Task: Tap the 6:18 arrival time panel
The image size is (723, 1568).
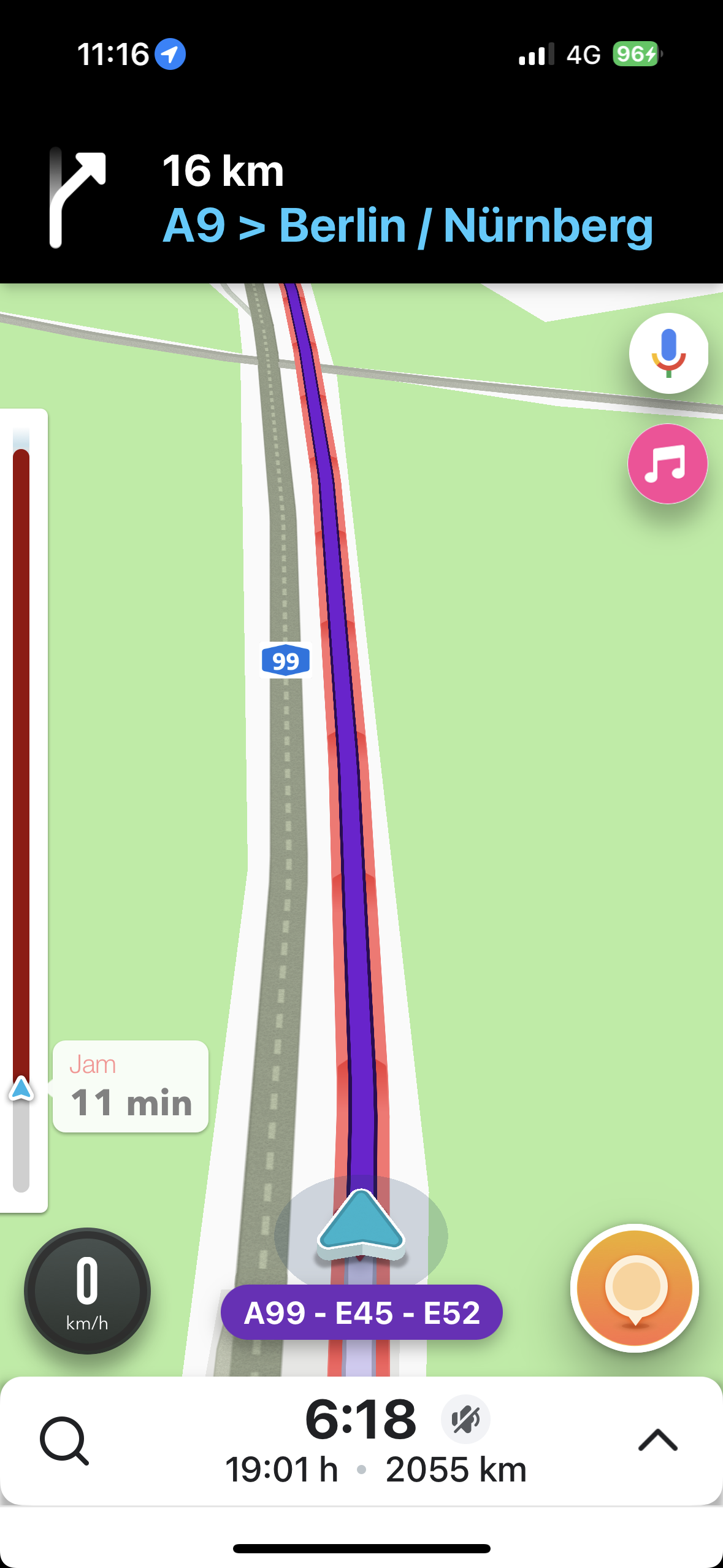Action: coord(361,1419)
